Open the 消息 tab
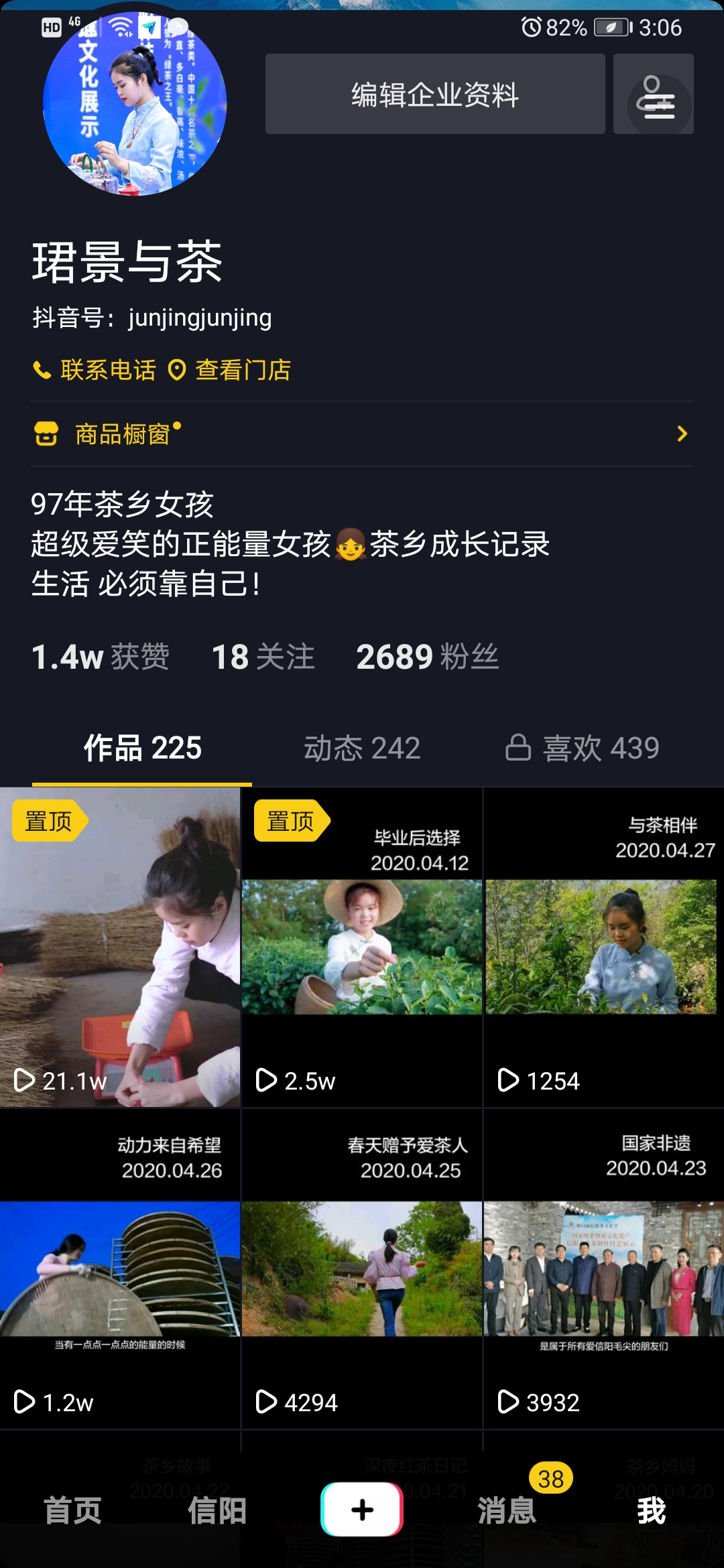Screen dimensions: 724x1568 coord(507,1510)
